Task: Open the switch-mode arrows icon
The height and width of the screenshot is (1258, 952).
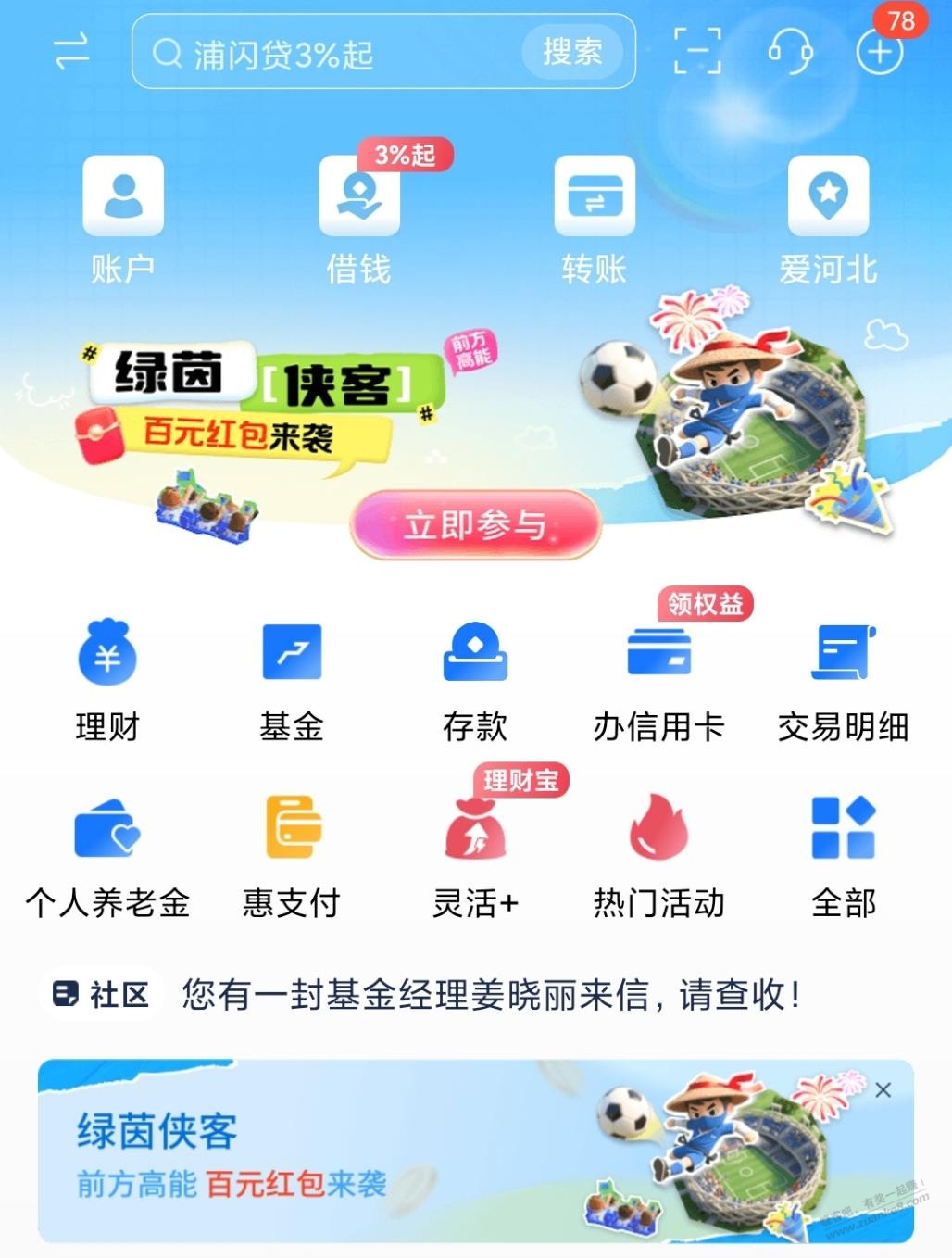Action: point(71,52)
